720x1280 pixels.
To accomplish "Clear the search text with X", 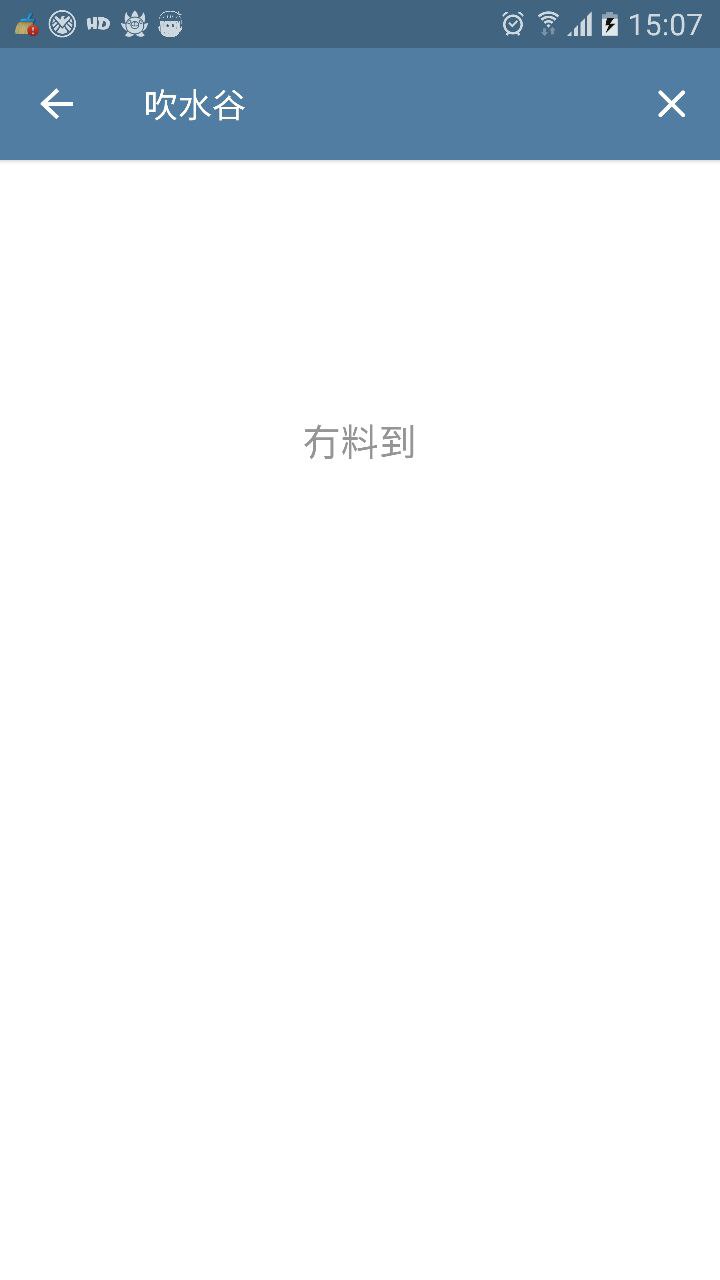I will pyautogui.click(x=671, y=104).
